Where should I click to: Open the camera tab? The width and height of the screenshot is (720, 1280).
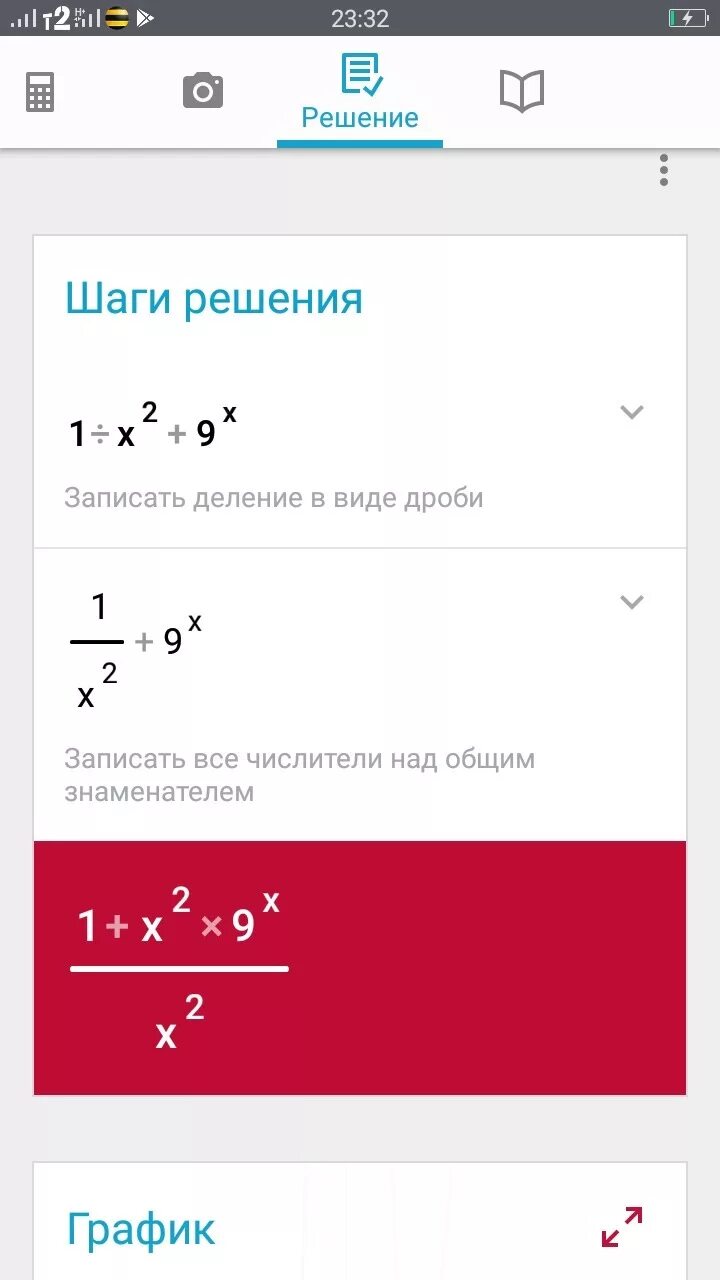coord(203,91)
